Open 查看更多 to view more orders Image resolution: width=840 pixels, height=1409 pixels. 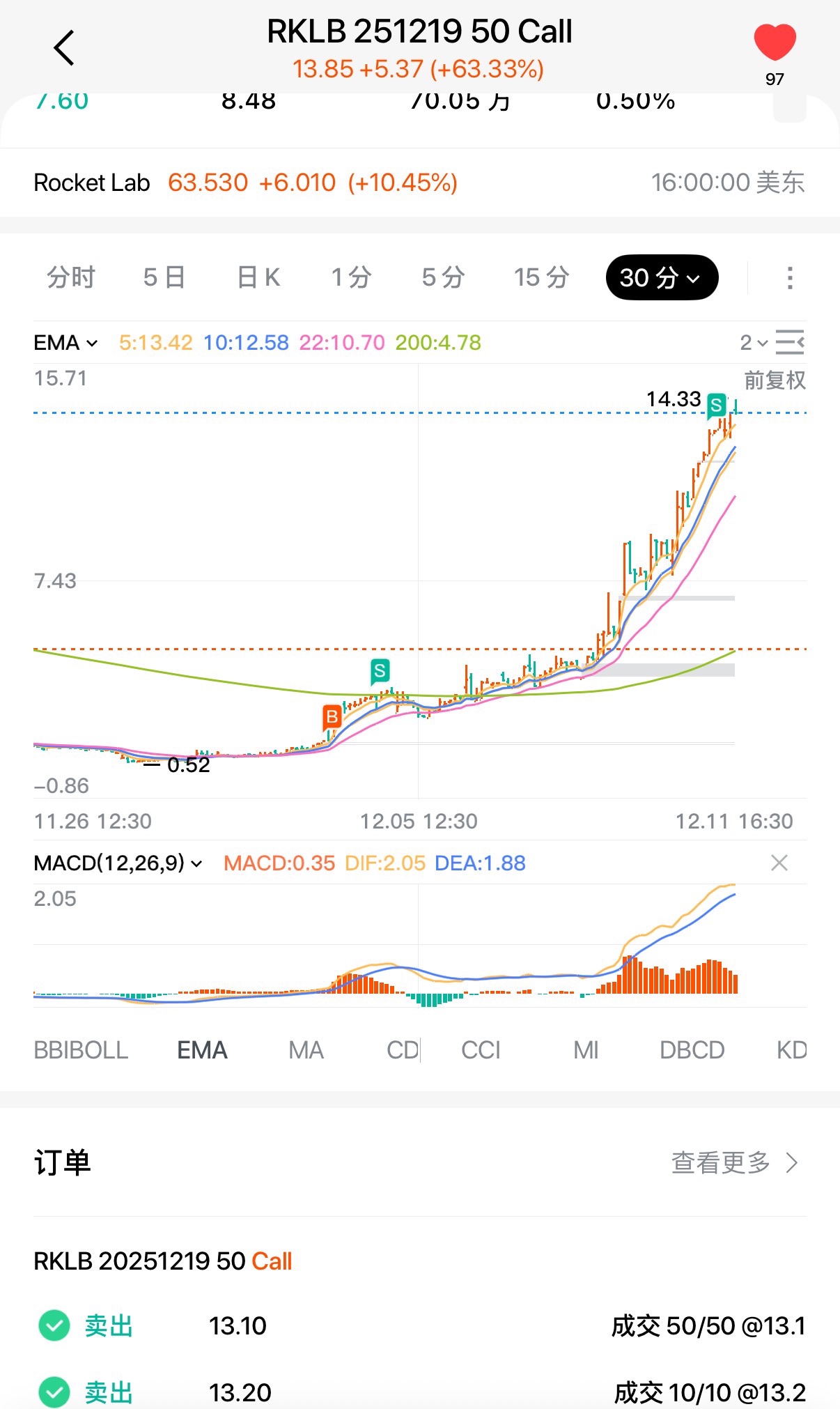[x=733, y=1163]
